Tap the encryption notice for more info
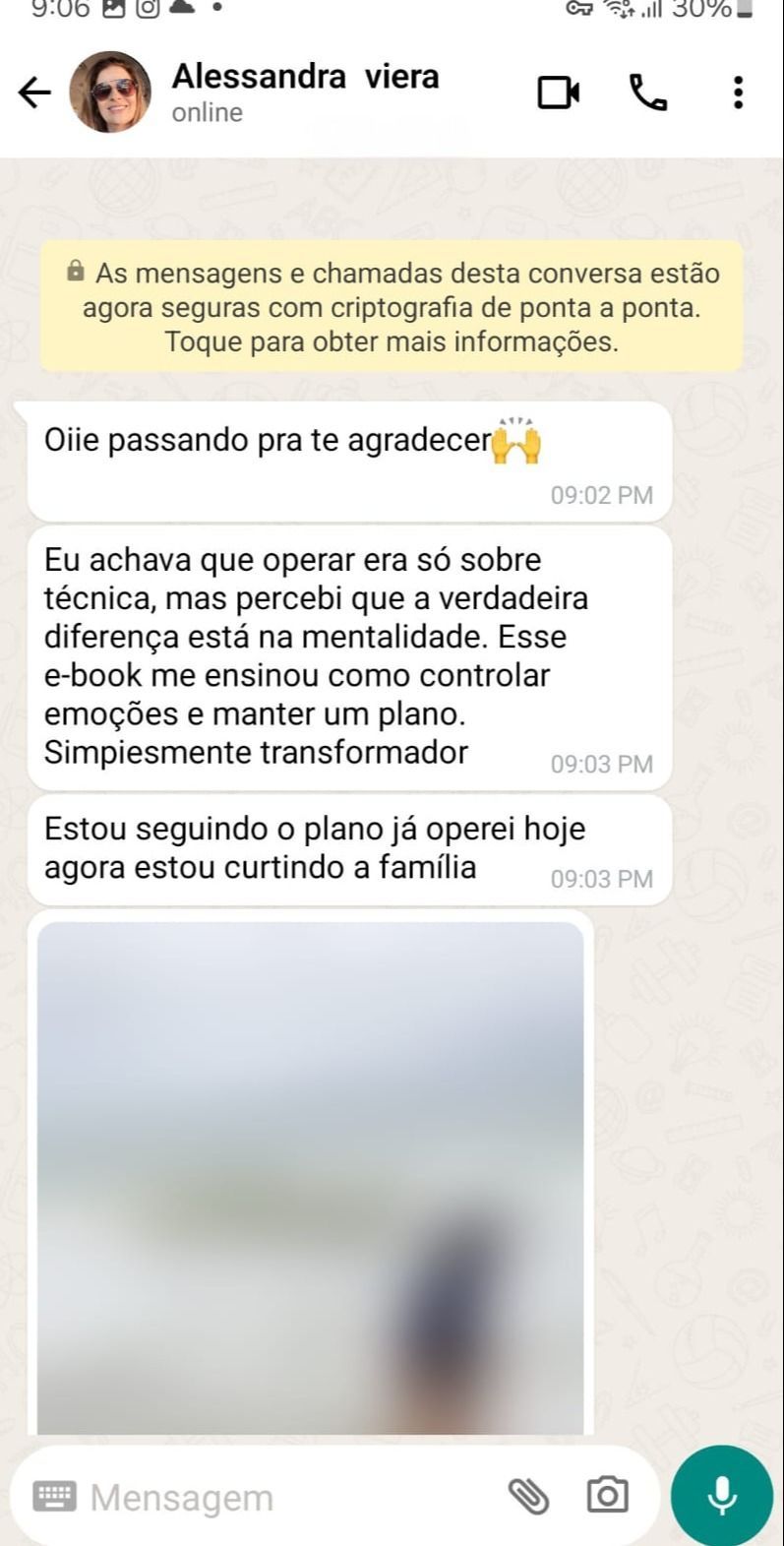This screenshot has width=784, height=1546. coord(392,307)
